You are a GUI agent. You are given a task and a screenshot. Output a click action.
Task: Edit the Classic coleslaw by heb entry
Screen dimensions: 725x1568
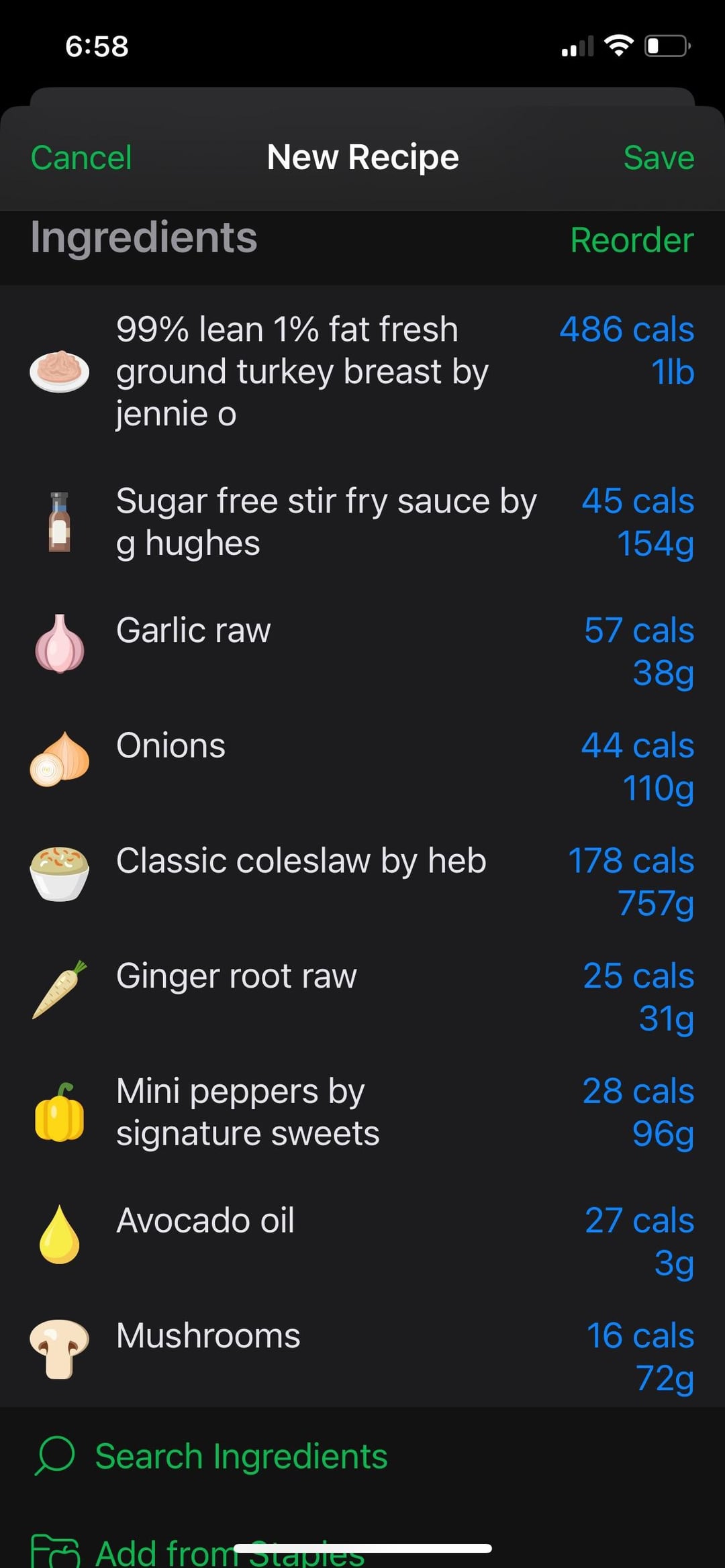point(301,861)
